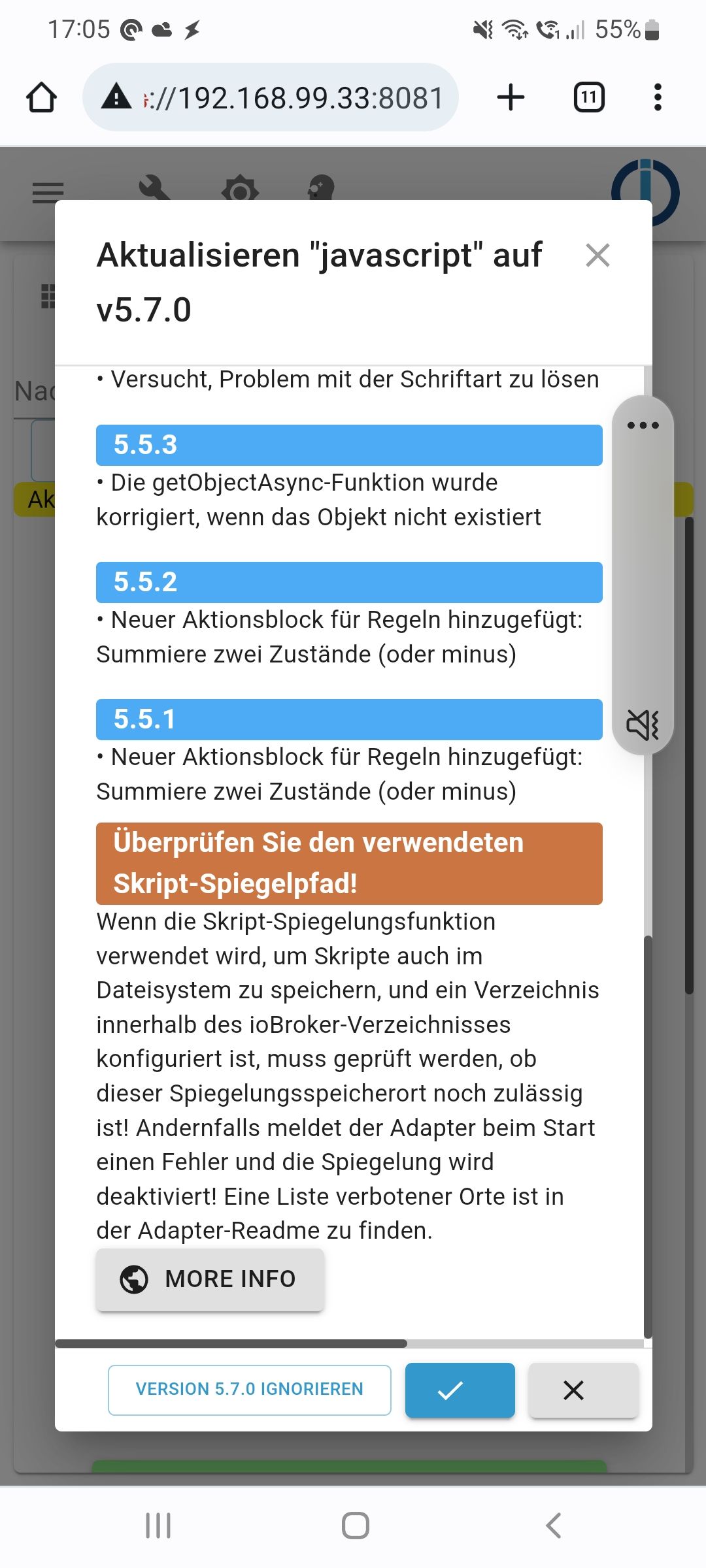Open the browser overflow menu
Screen dimensions: 706x1568
pyautogui.click(x=658, y=97)
